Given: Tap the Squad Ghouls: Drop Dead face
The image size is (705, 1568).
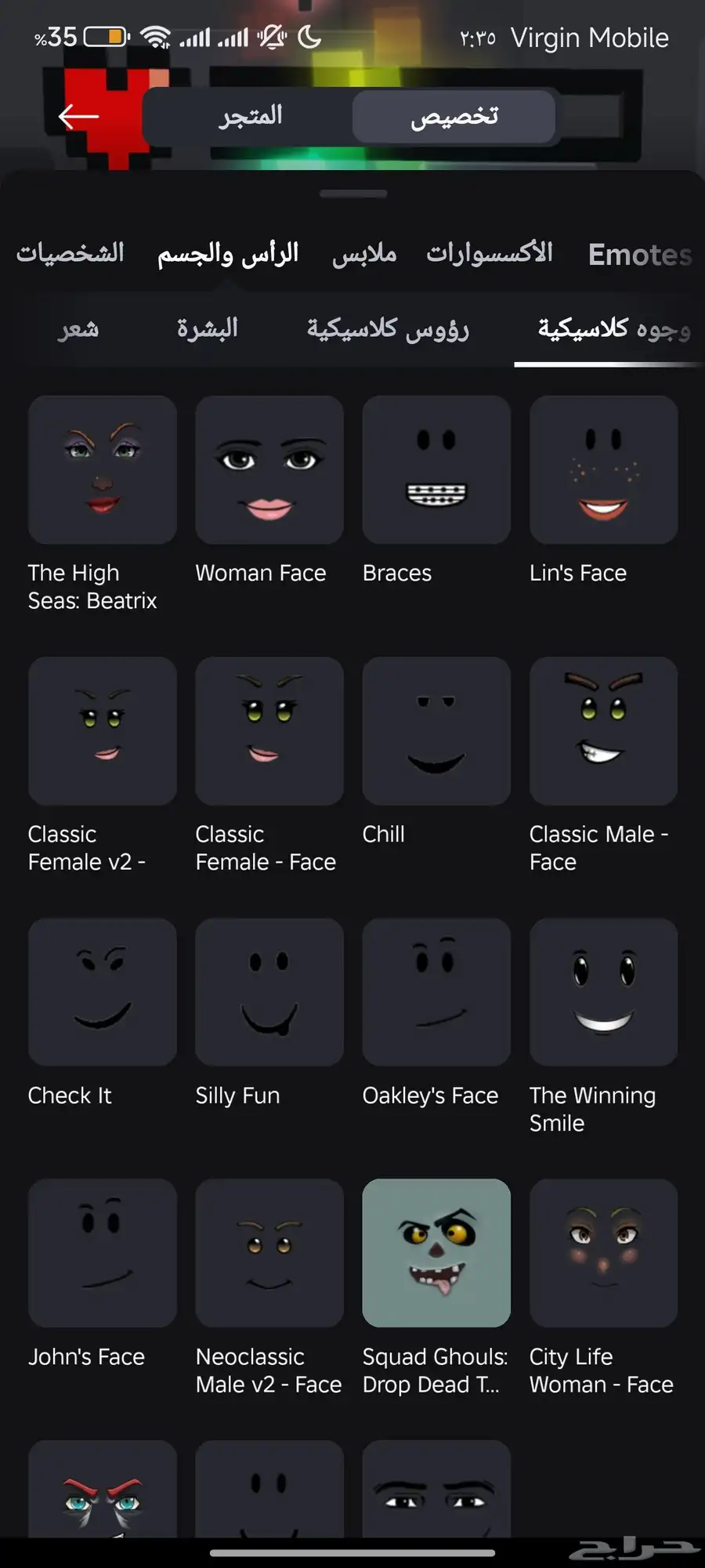Looking at the screenshot, I should pyautogui.click(x=436, y=1253).
